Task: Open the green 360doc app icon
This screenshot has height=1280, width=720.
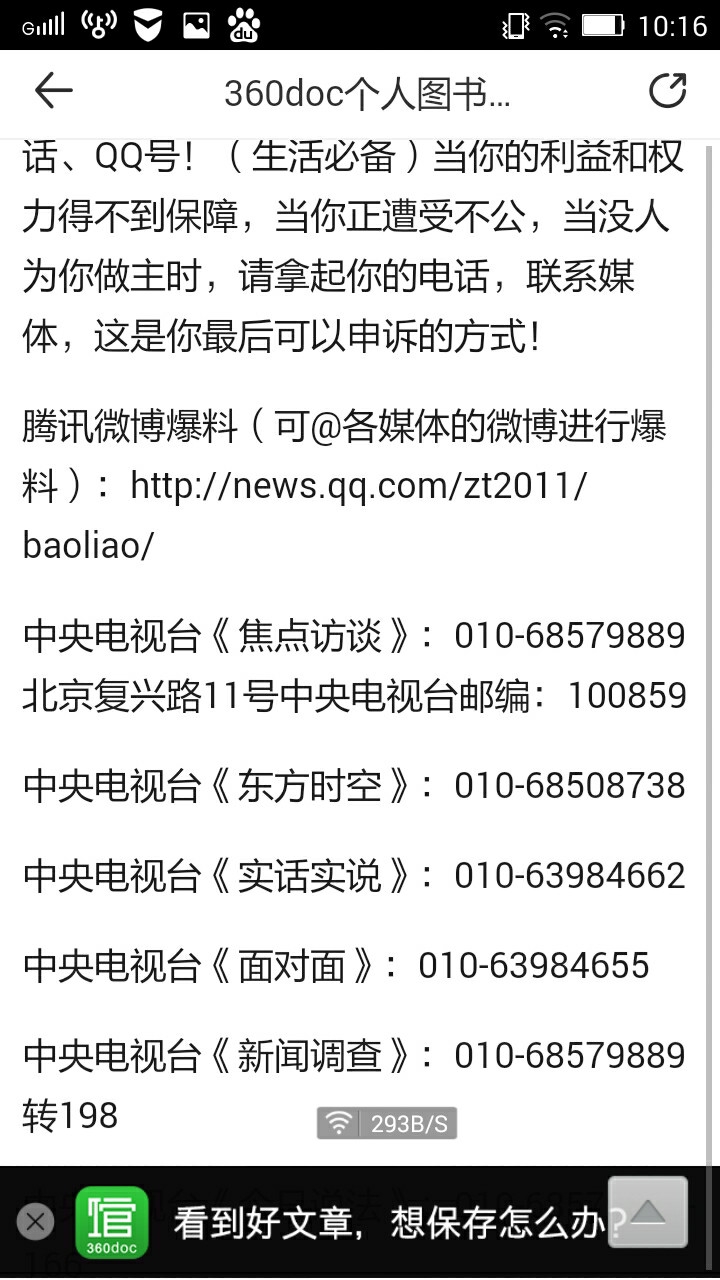Action: (112, 1220)
